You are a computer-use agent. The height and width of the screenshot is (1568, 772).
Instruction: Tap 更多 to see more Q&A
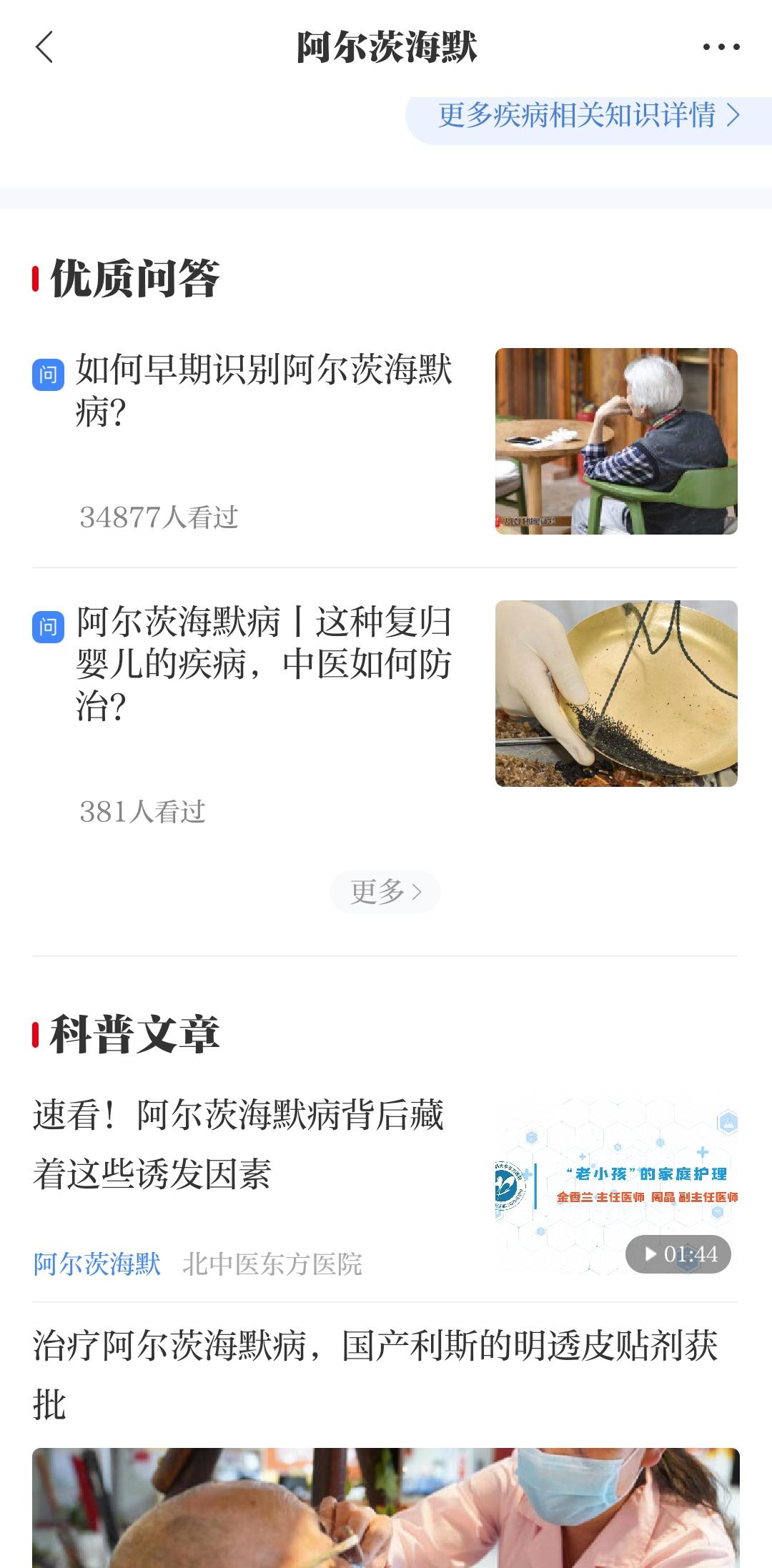pos(385,891)
